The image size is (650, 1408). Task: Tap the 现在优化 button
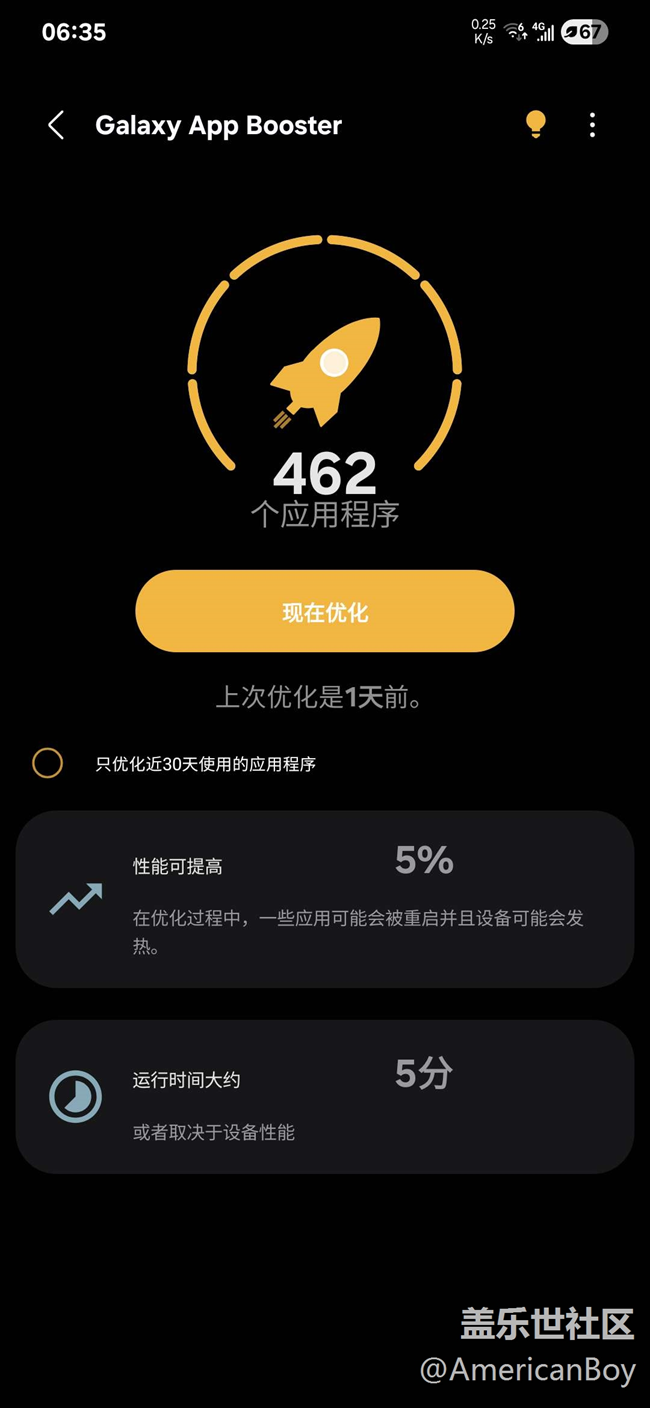[x=325, y=612]
